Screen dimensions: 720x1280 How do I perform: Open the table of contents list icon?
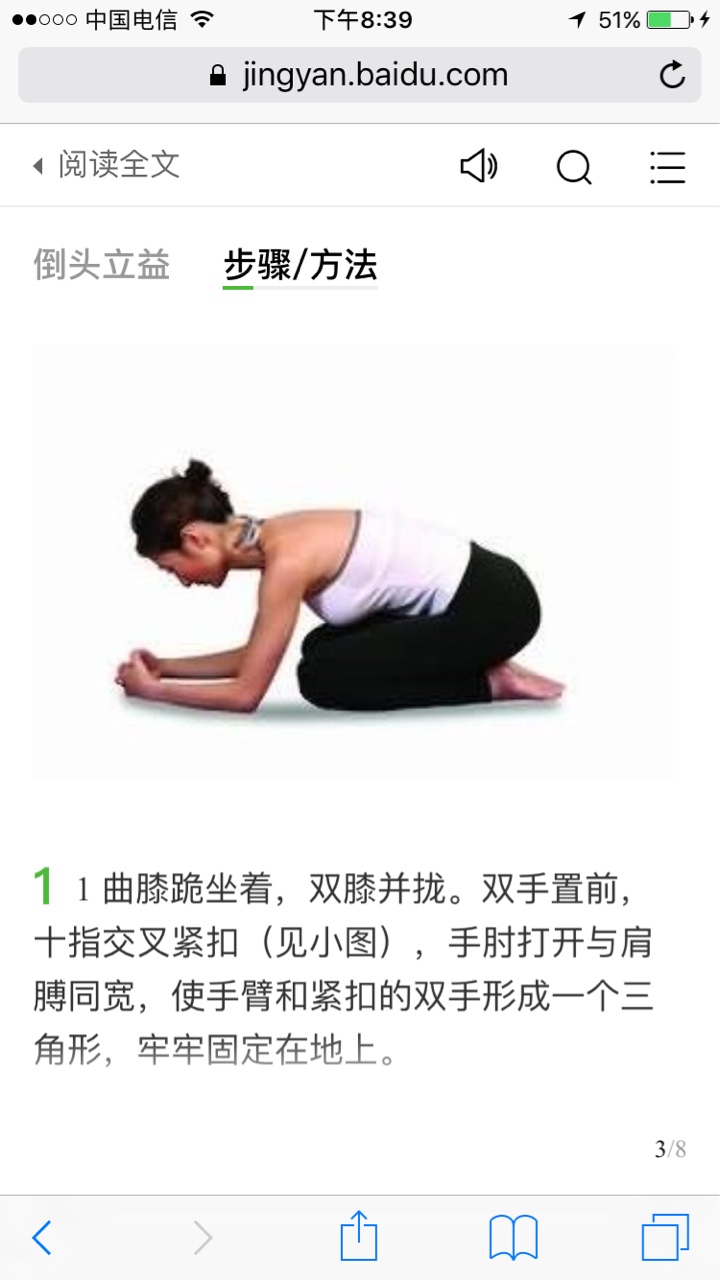[667, 167]
